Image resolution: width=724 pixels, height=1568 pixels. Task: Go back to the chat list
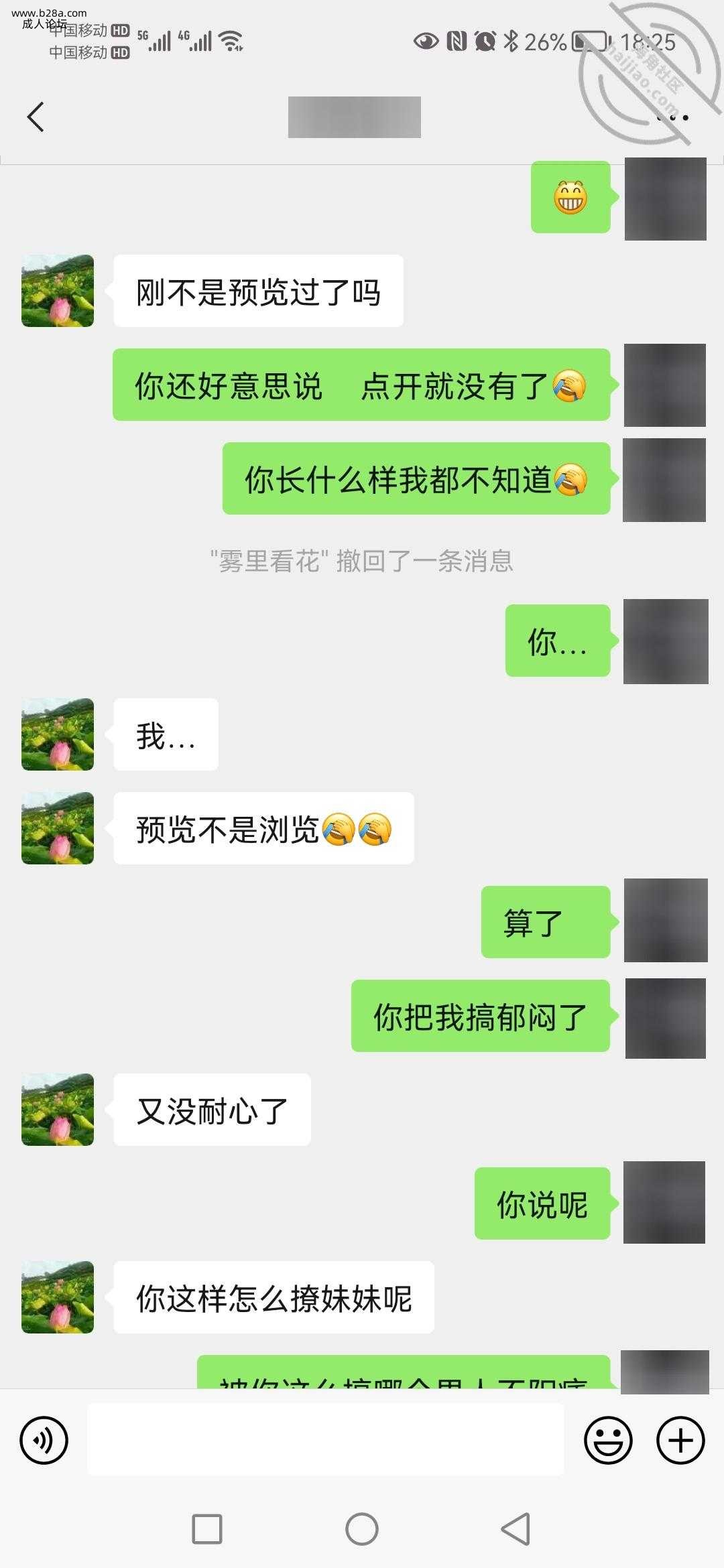click(x=36, y=117)
